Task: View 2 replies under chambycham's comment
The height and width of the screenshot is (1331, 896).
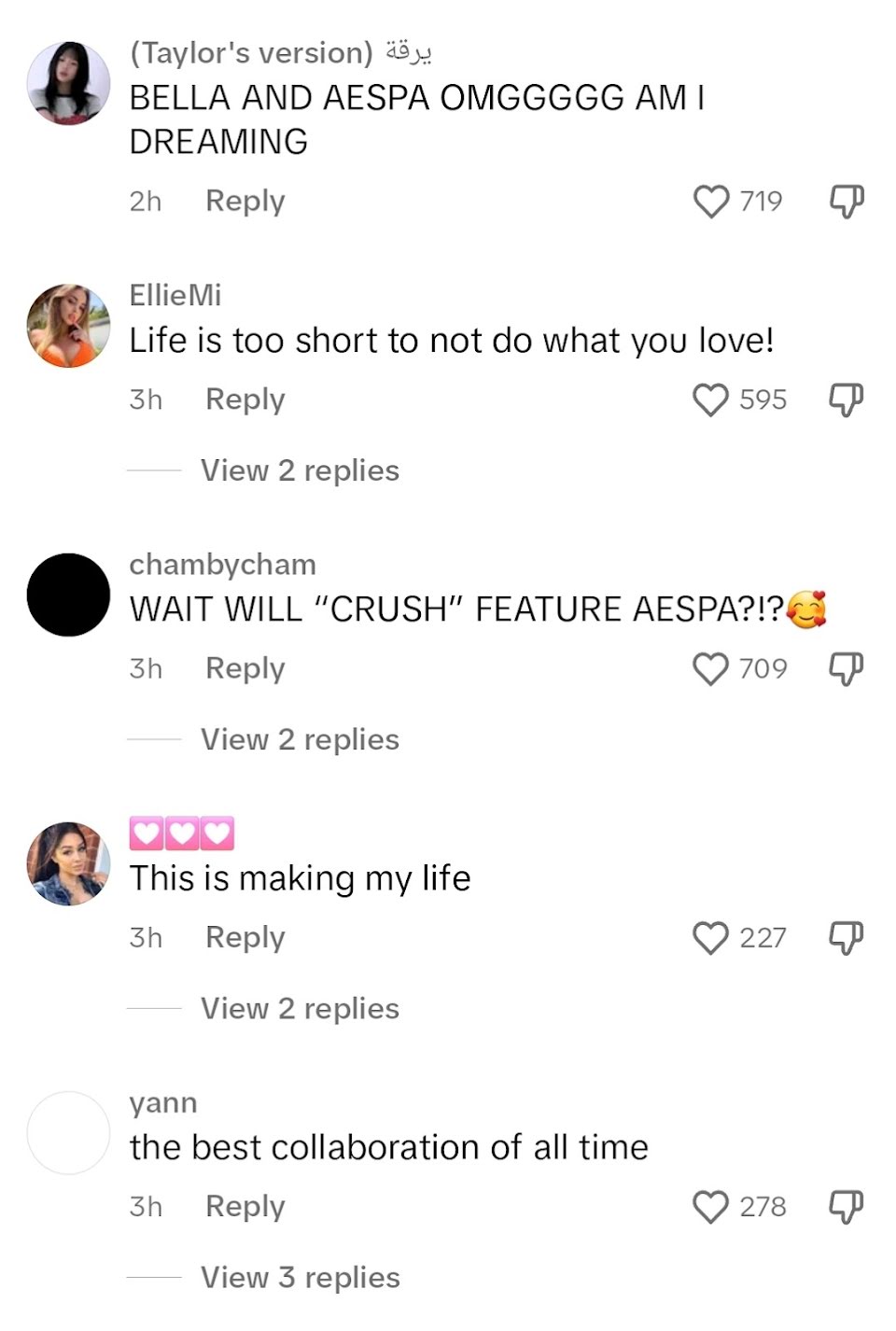Action: [300, 739]
